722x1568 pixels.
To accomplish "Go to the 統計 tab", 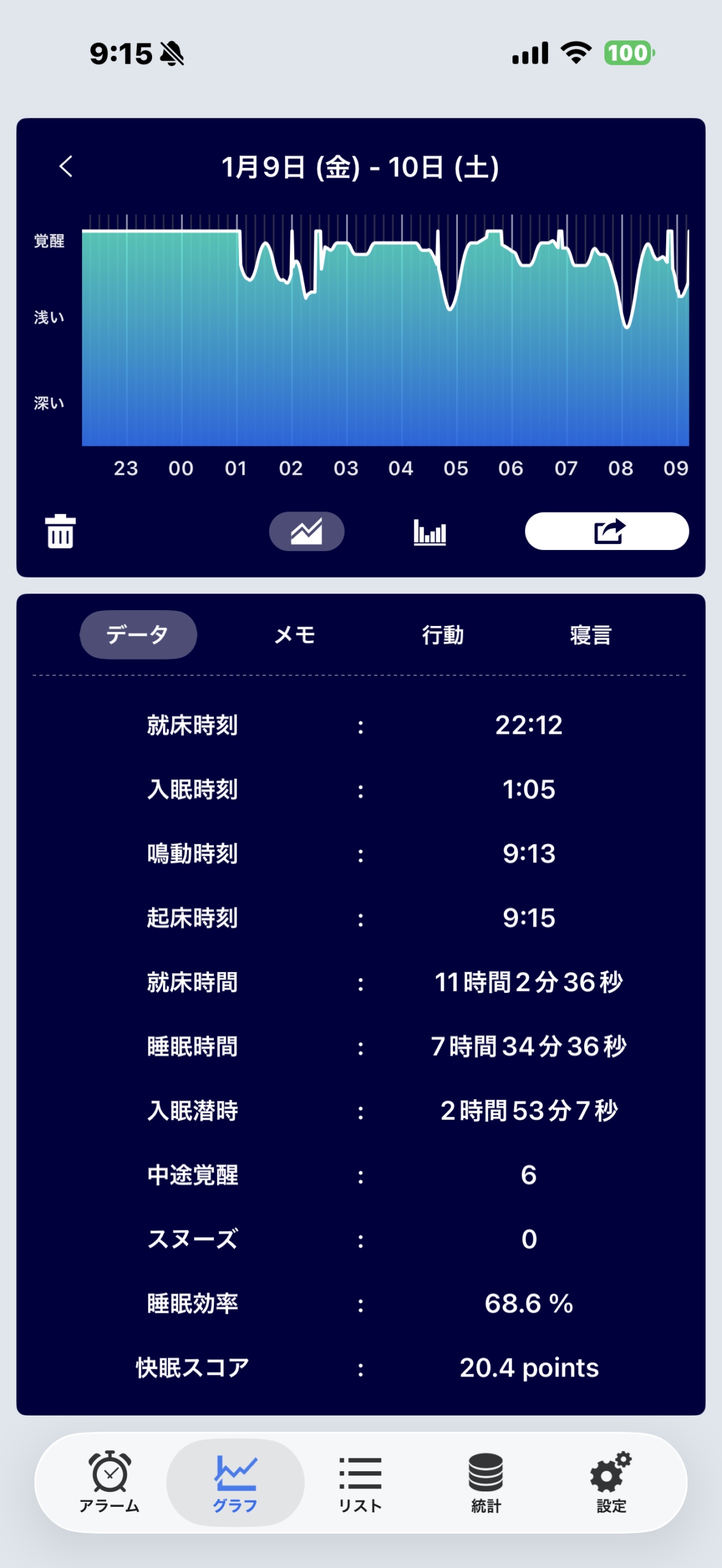I will pos(486,1482).
